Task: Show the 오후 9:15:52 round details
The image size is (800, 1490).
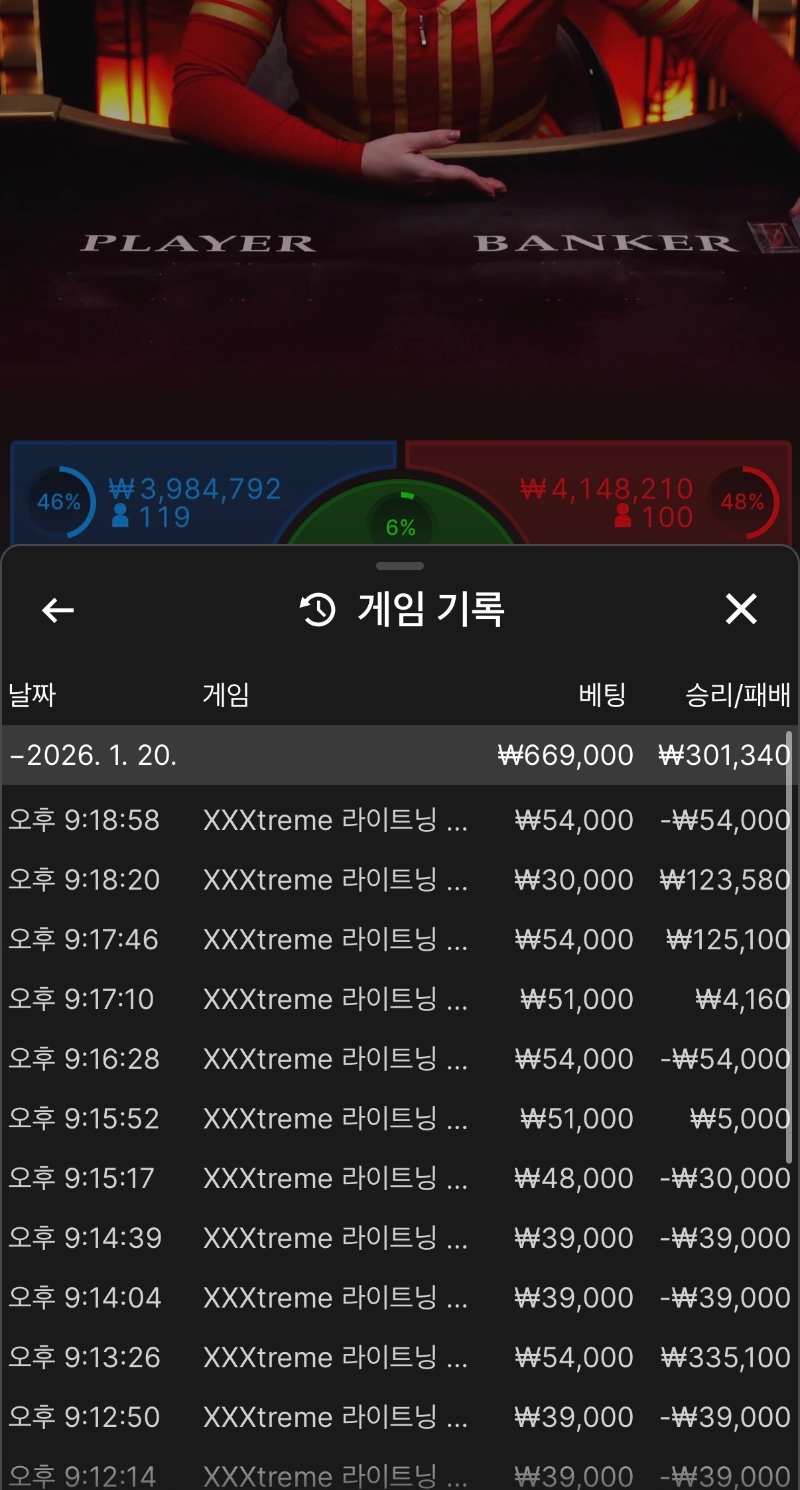Action: [x=398, y=1118]
